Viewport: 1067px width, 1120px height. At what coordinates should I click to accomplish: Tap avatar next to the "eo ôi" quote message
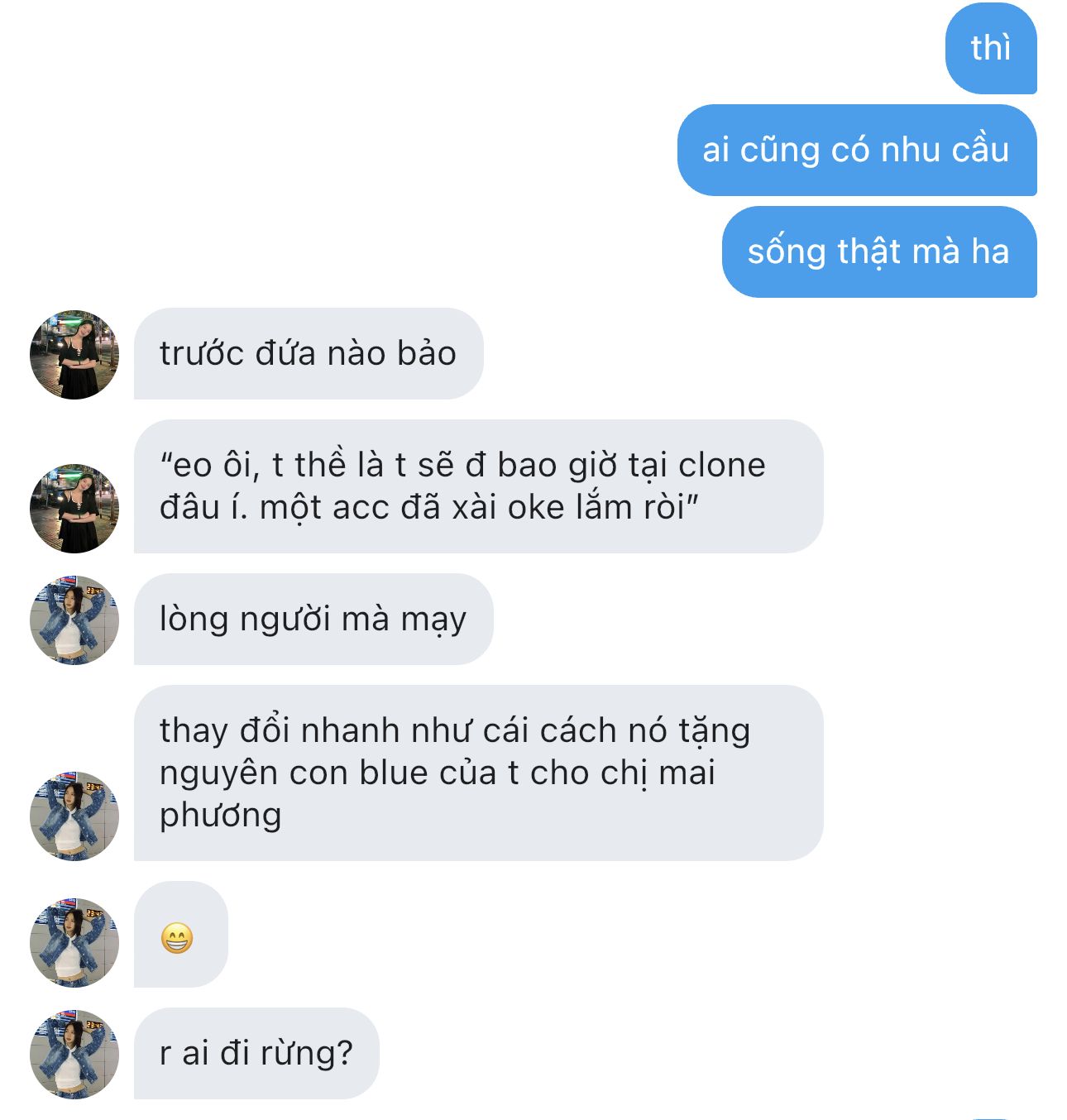74,509
